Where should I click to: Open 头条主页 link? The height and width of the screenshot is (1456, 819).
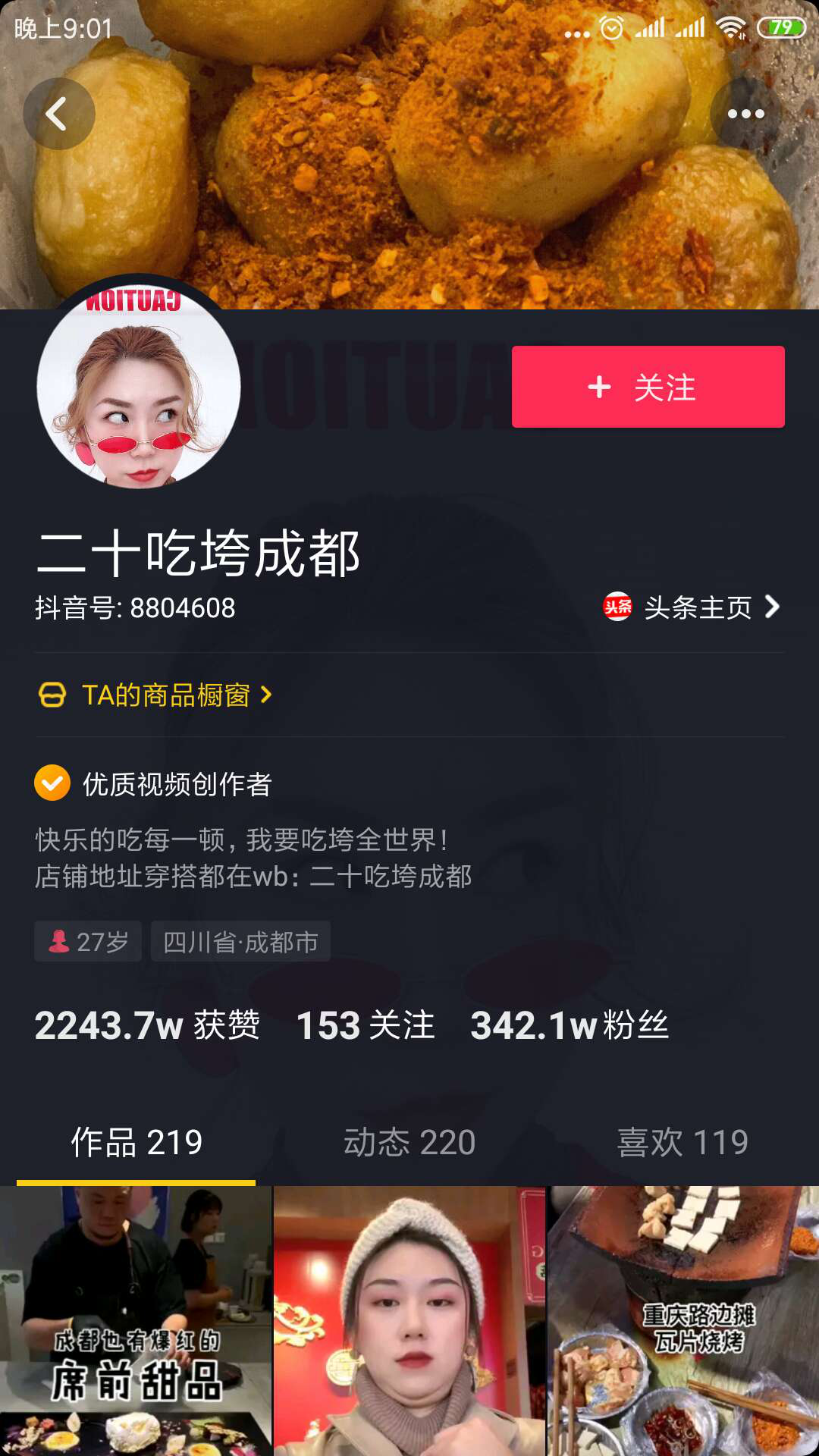click(692, 607)
